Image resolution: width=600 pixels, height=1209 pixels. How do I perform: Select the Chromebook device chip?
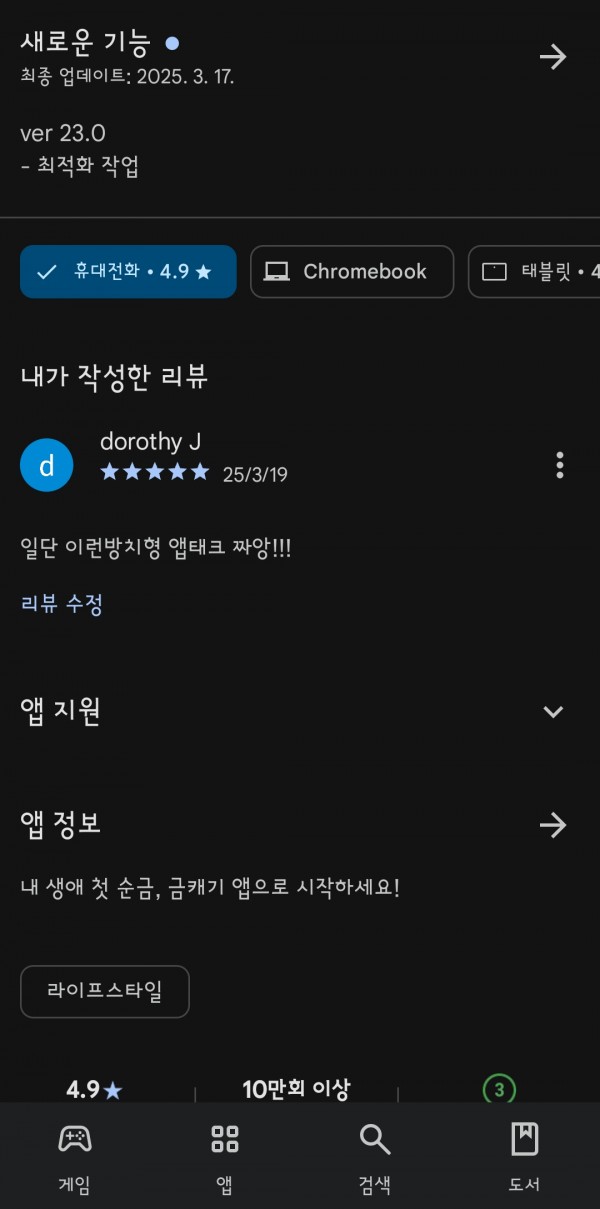[352, 272]
